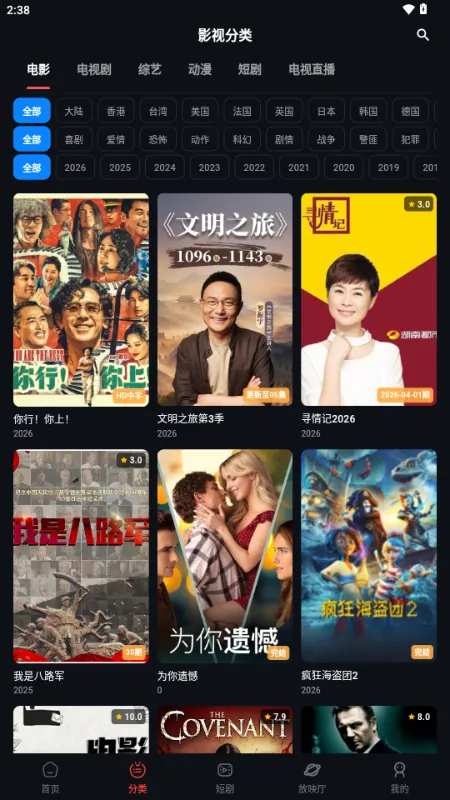This screenshot has height=800, width=450.
Task: Open the search icon in header
Action: [x=422, y=35]
